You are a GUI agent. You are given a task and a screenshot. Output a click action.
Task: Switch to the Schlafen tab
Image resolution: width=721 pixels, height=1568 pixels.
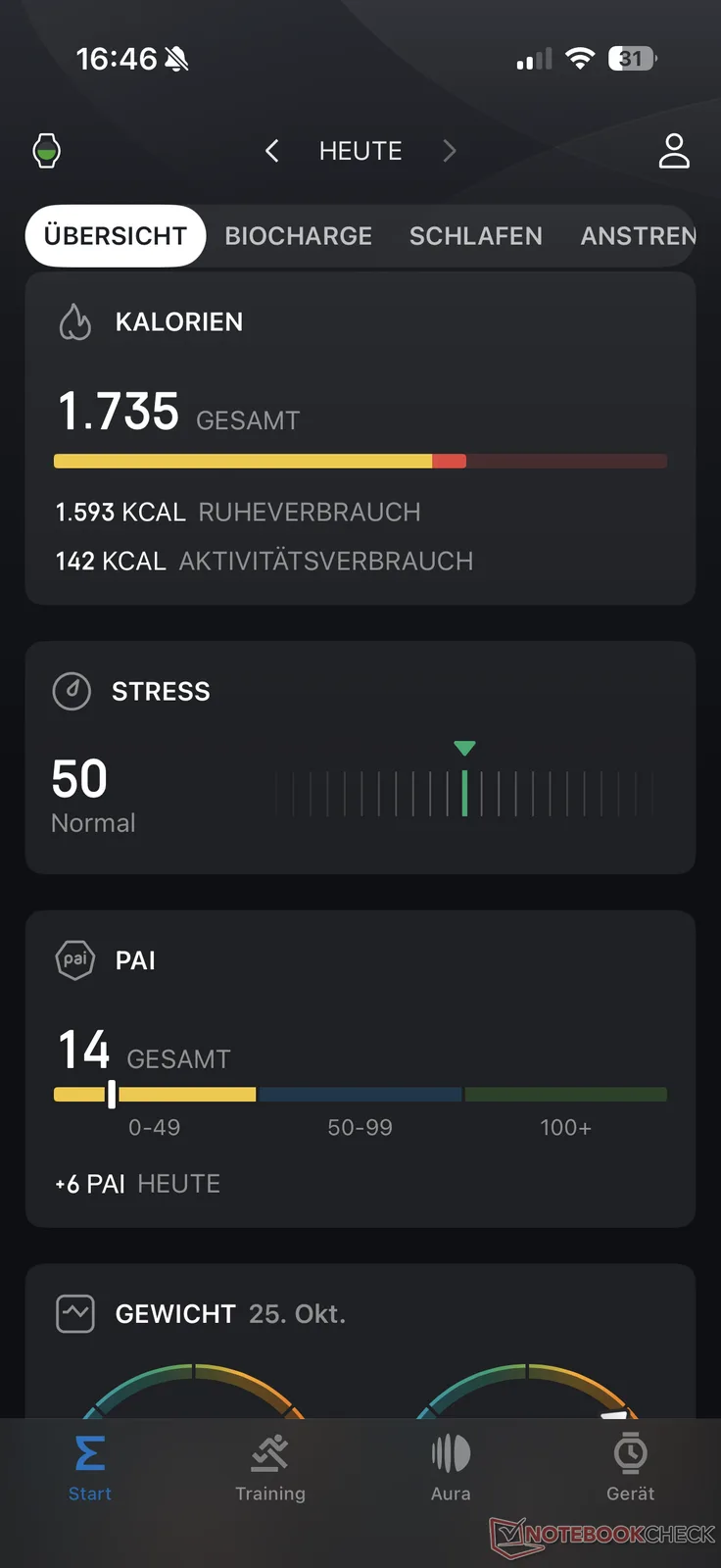(x=475, y=236)
